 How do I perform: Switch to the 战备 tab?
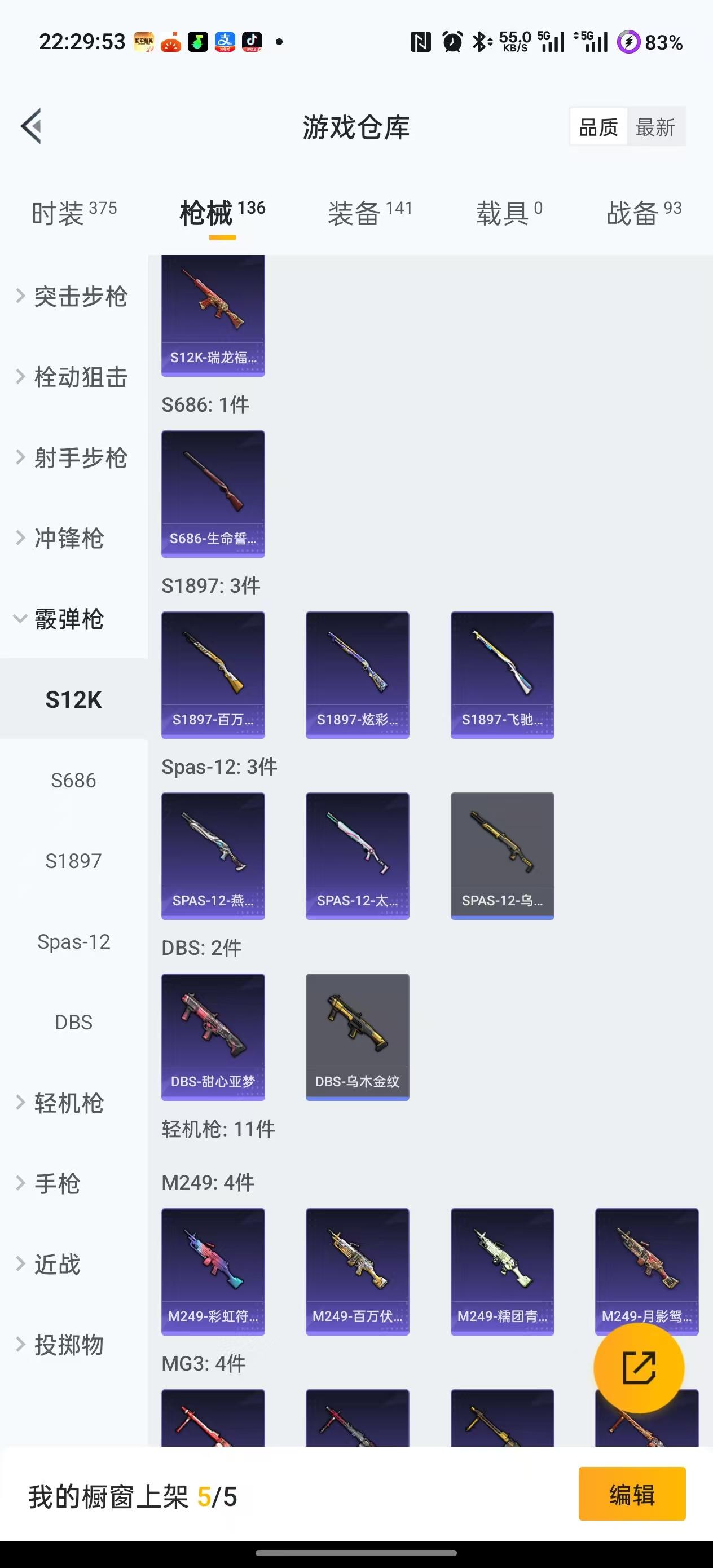[643, 214]
